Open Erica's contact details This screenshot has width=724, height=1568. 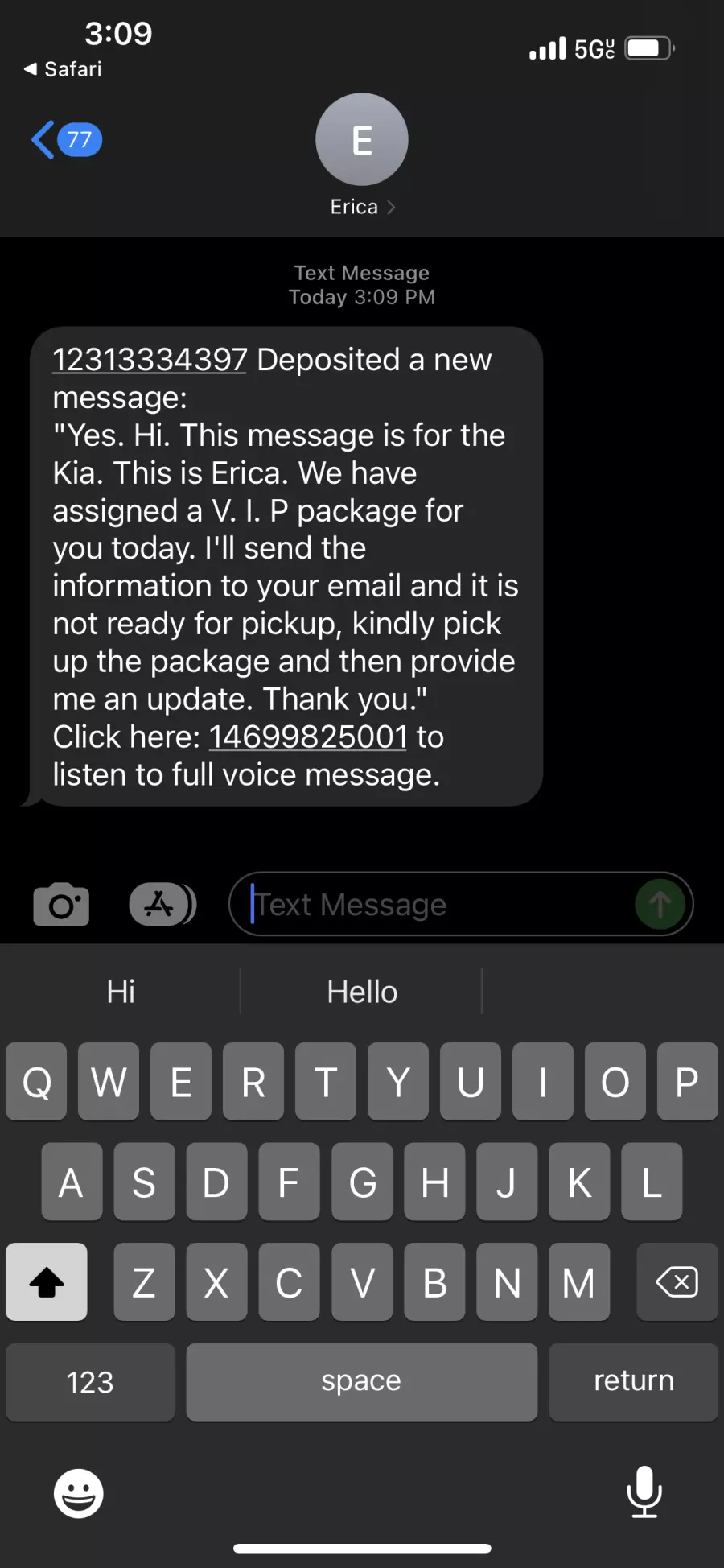point(362,156)
